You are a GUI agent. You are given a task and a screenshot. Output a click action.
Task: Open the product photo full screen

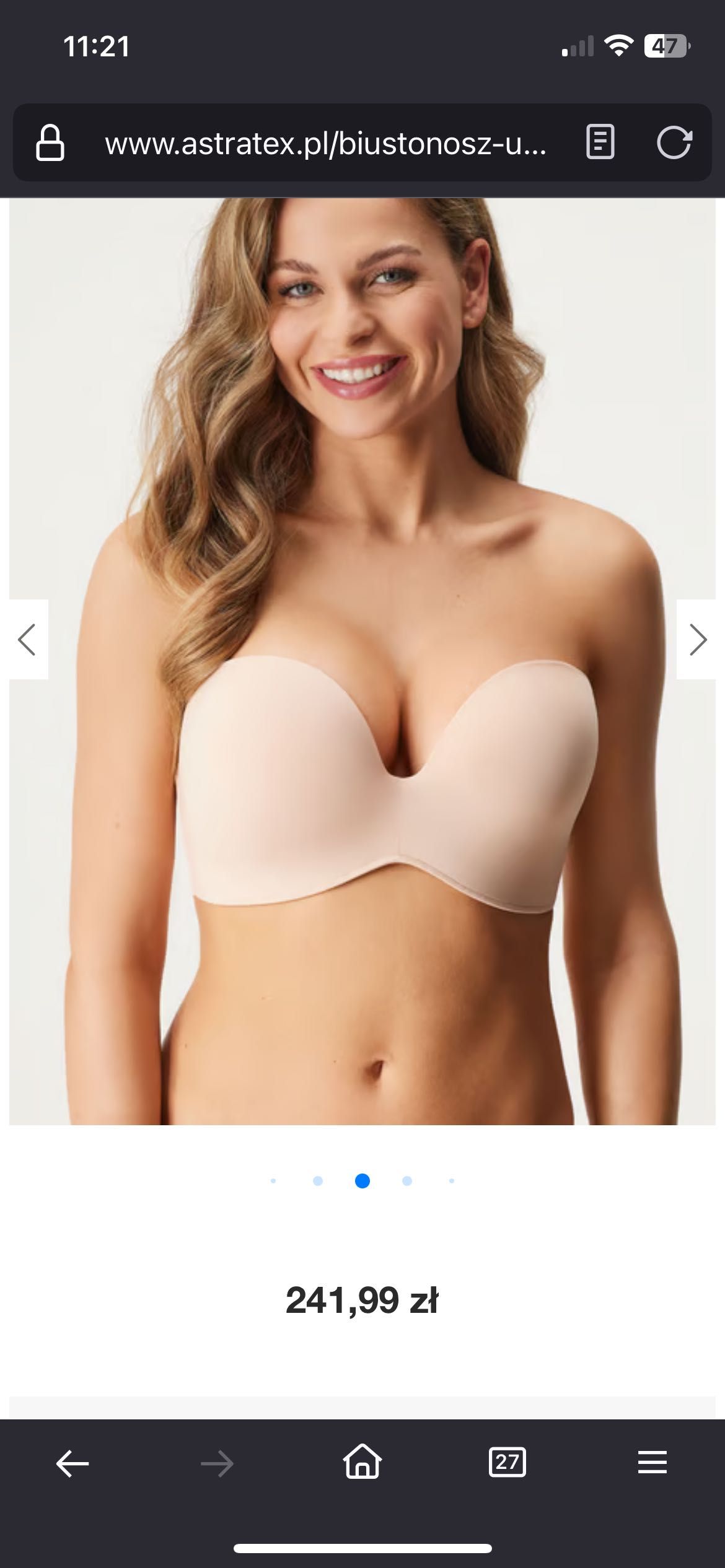pyautogui.click(x=362, y=743)
